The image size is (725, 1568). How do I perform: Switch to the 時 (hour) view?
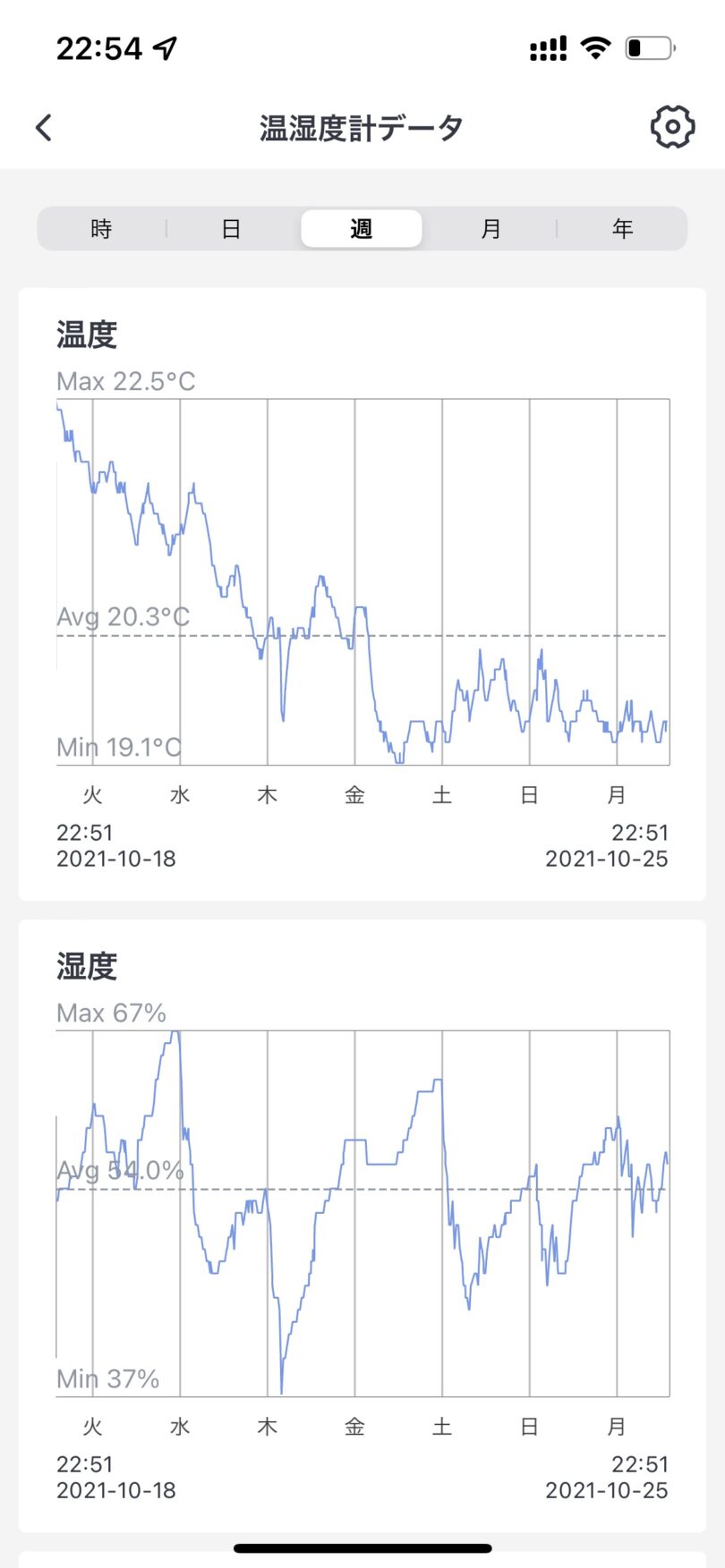click(x=101, y=229)
